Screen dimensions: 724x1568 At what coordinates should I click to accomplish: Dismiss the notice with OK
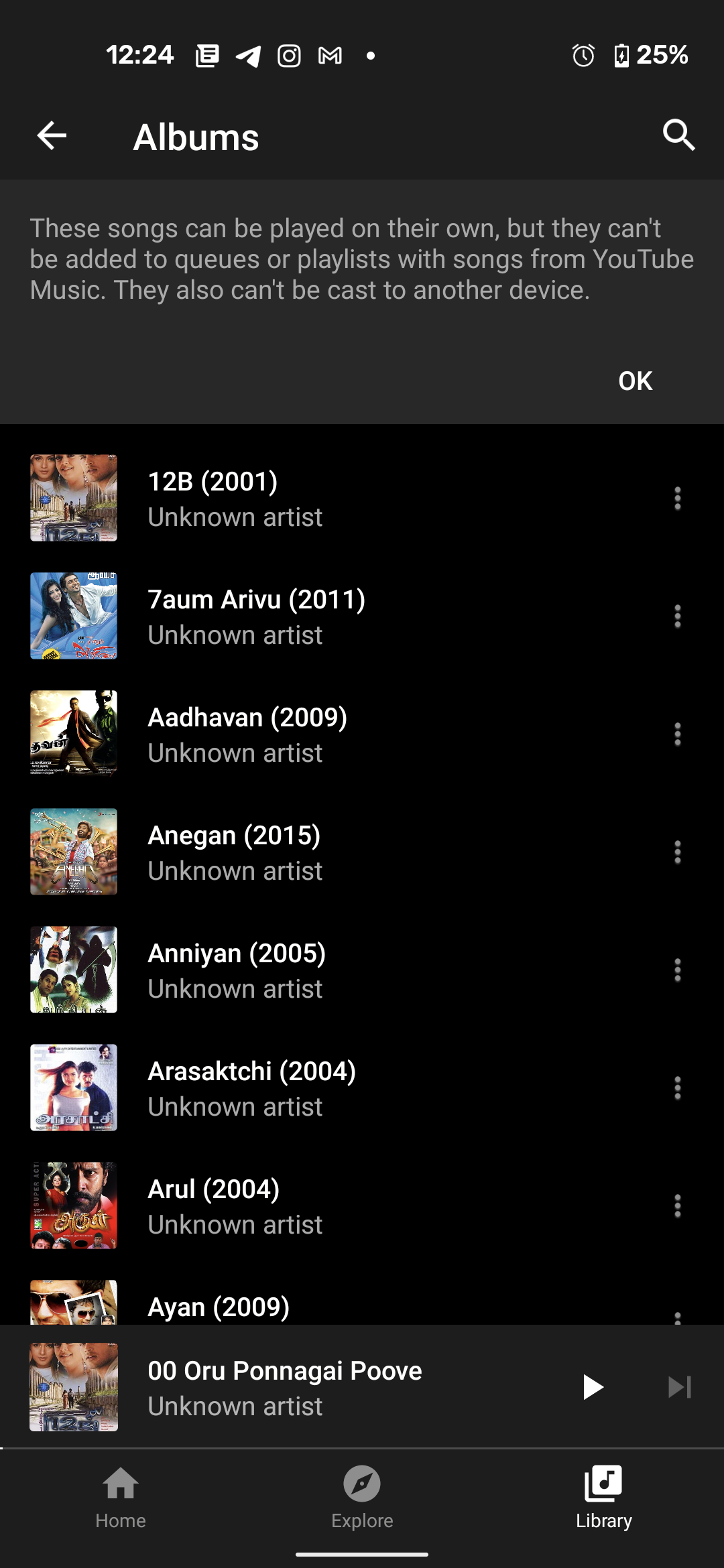[635, 381]
